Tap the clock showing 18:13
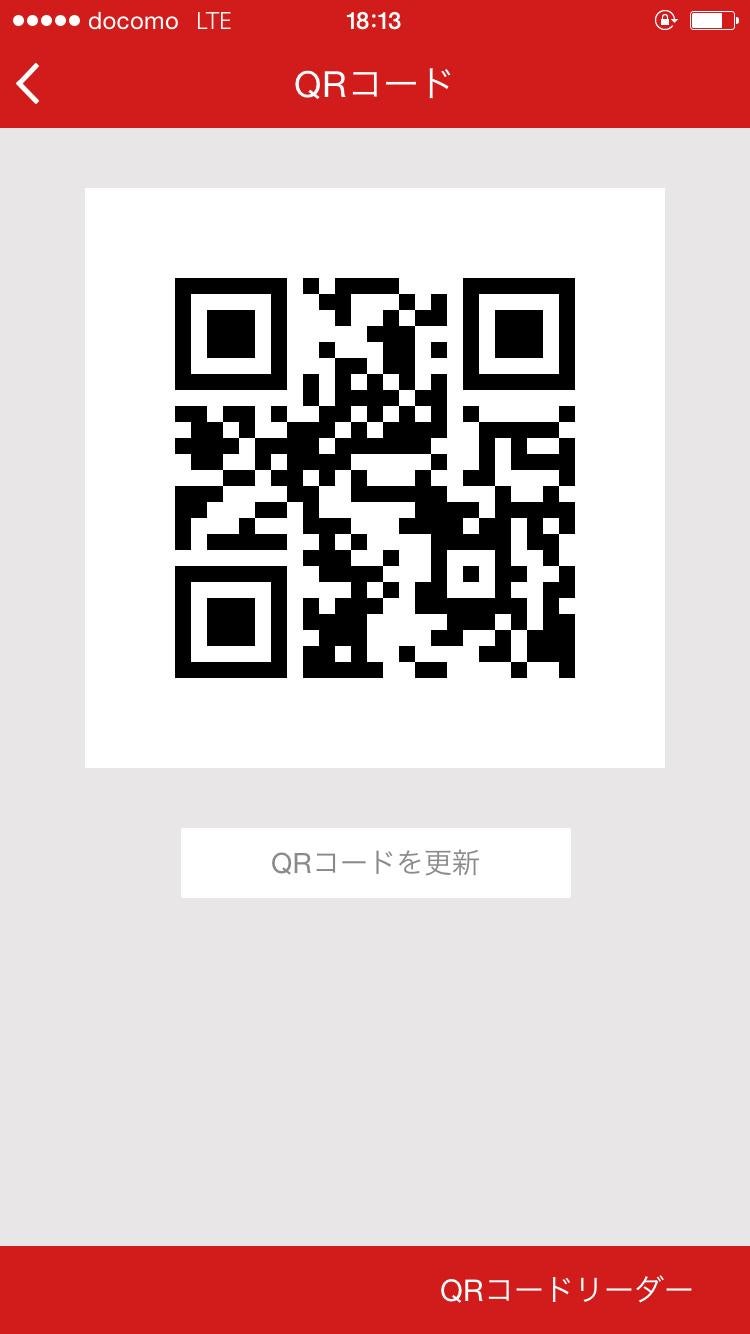The image size is (750, 1334). [x=374, y=20]
